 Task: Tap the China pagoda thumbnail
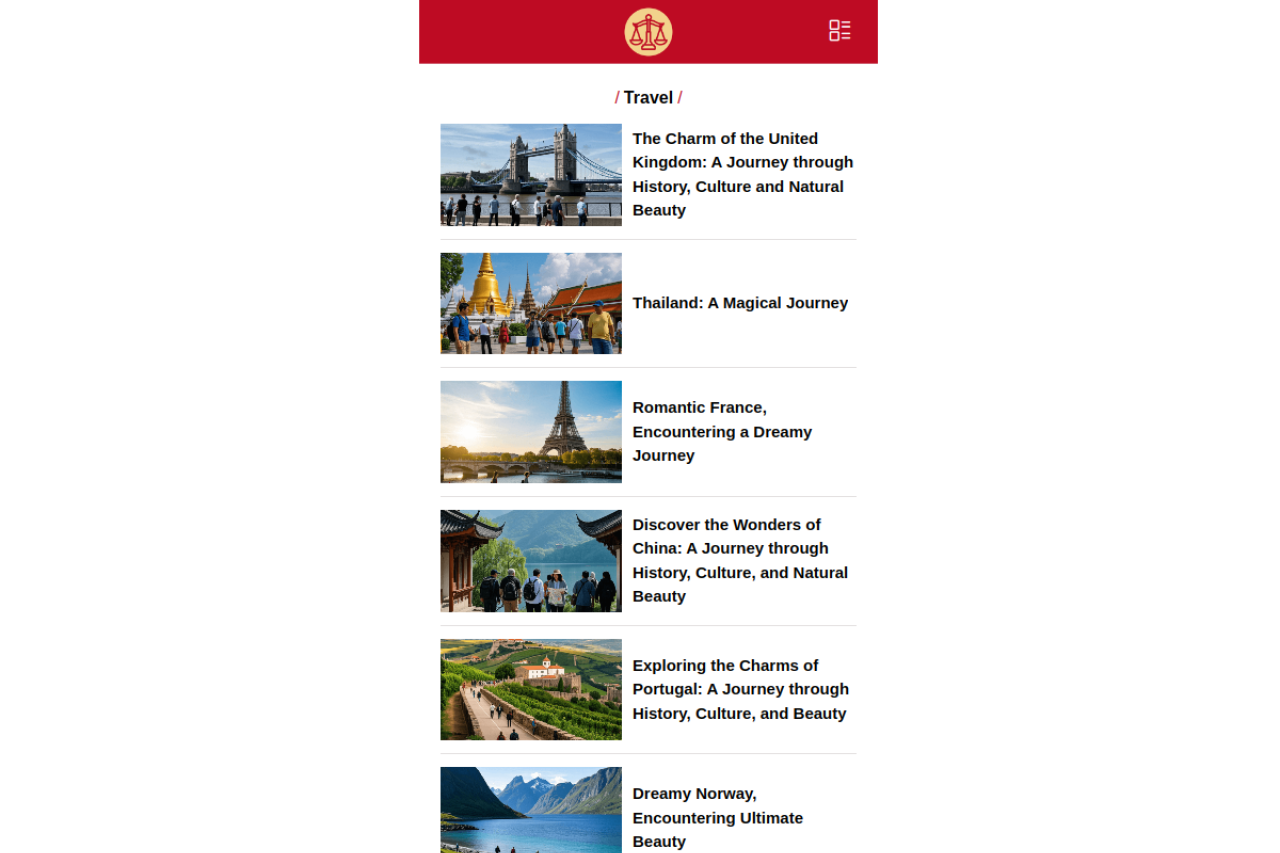click(x=531, y=561)
